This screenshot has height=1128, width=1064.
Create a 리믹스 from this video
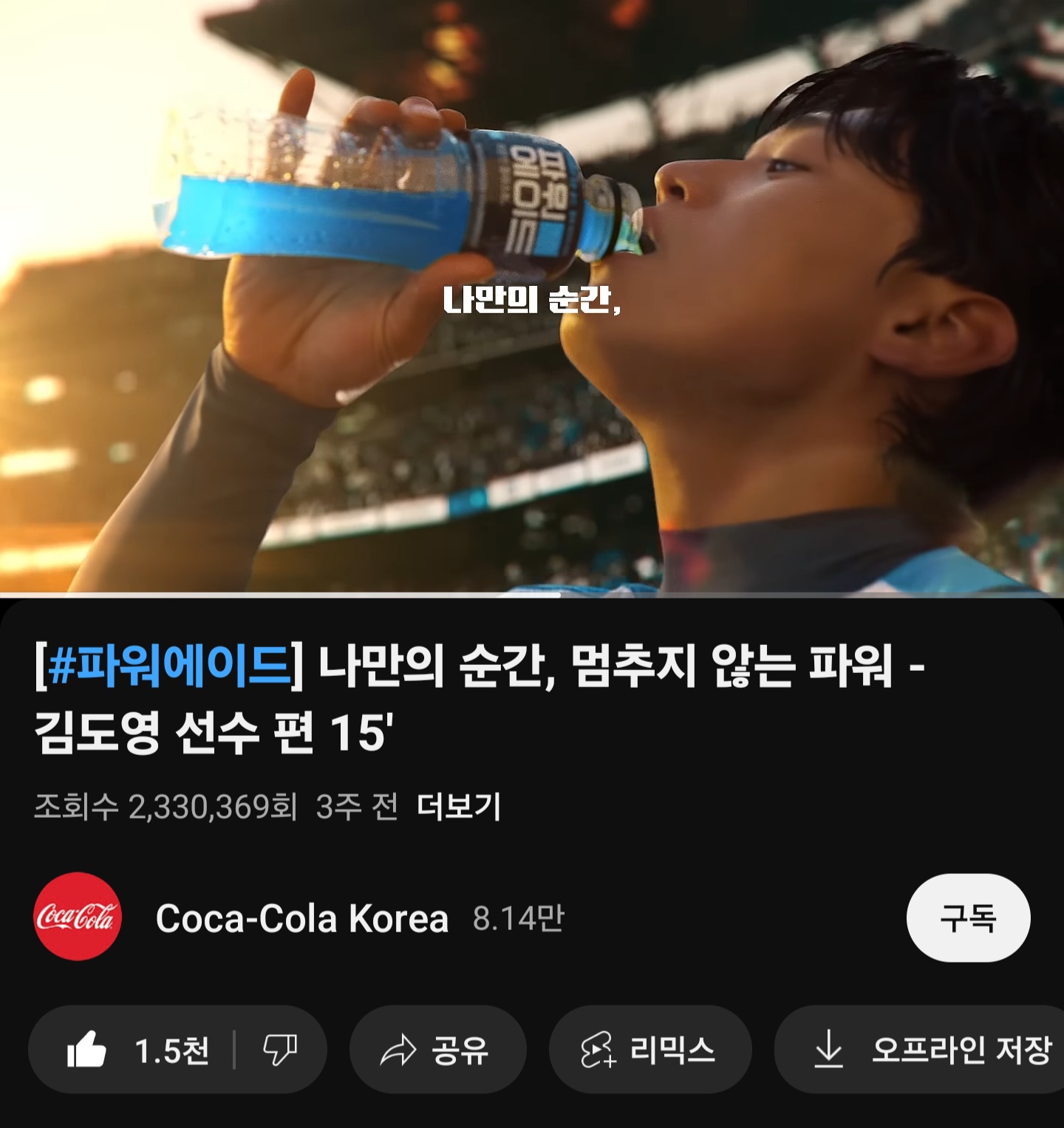tap(649, 1049)
